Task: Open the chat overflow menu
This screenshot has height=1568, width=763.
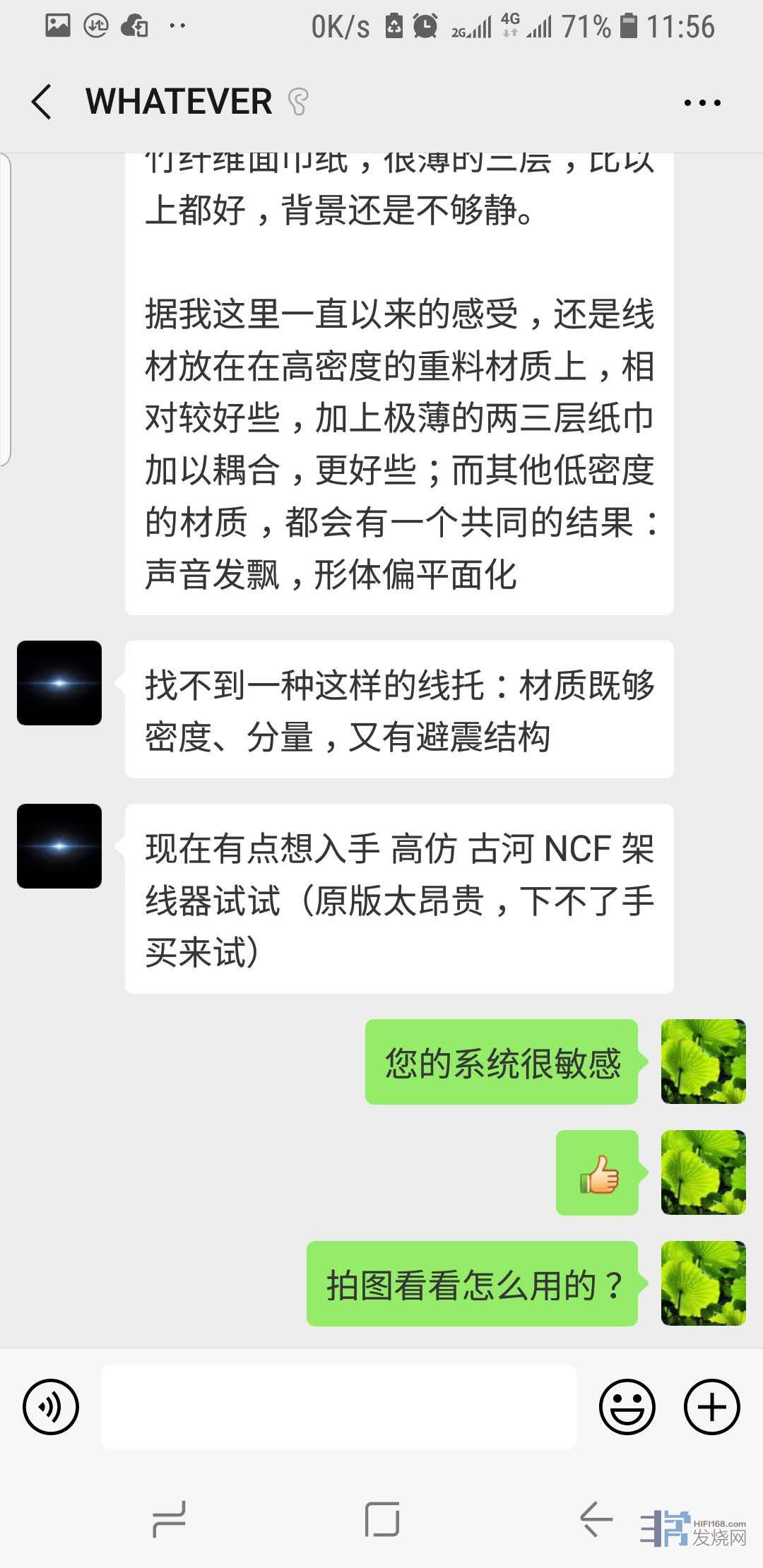Action: point(702,103)
